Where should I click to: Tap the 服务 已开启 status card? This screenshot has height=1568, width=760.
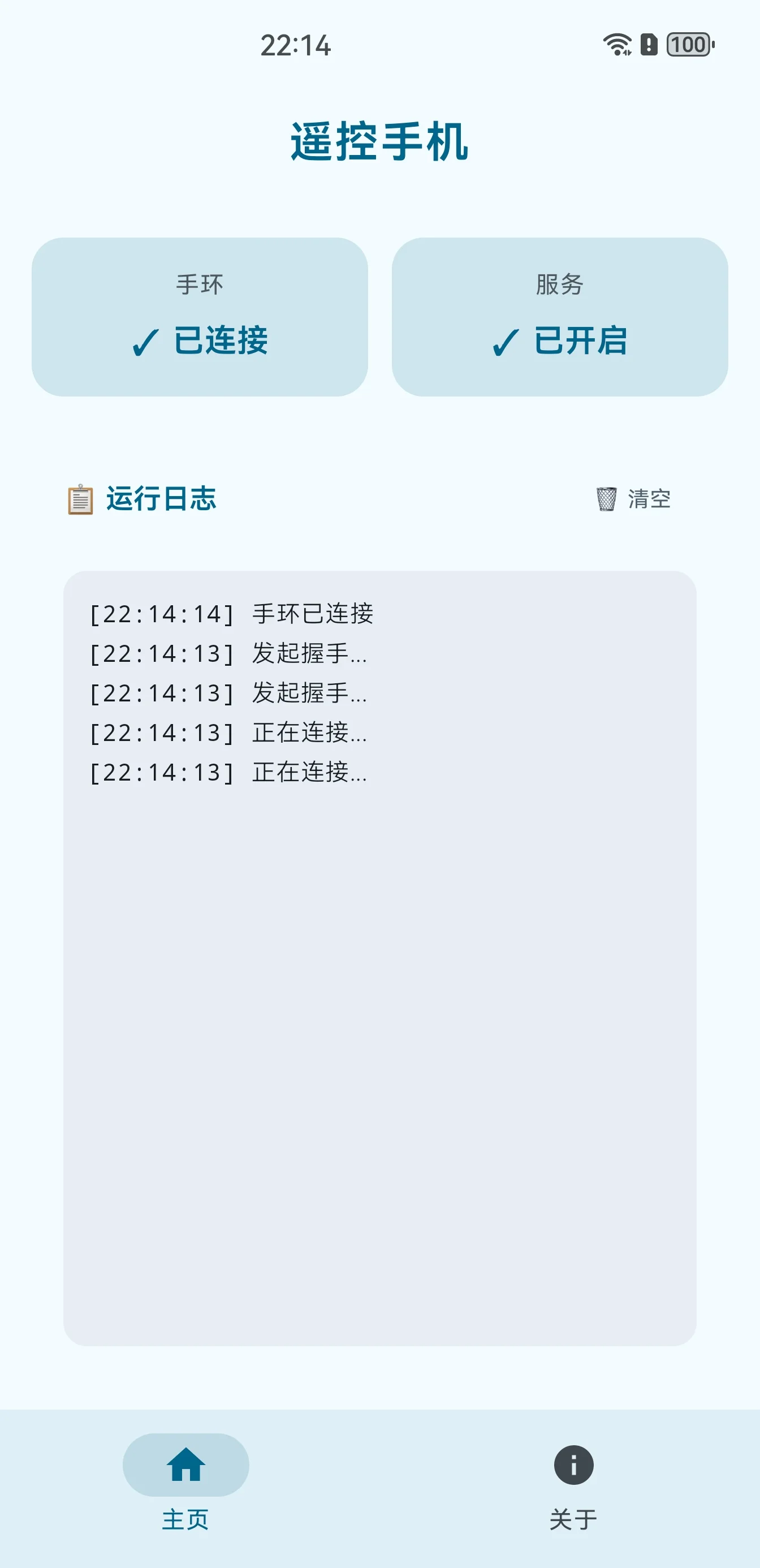(x=559, y=317)
